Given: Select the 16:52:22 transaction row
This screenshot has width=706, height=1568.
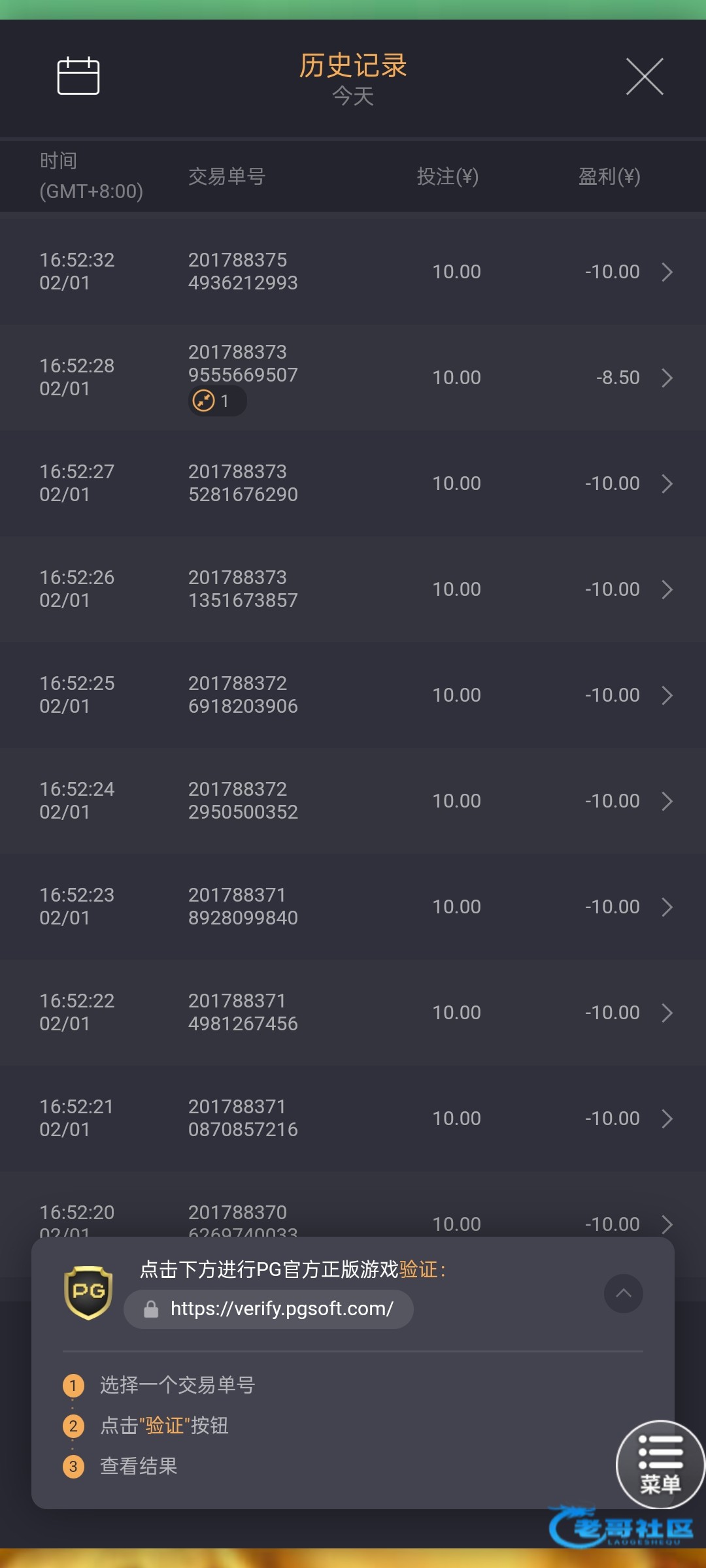Looking at the screenshot, I should click(x=353, y=1013).
